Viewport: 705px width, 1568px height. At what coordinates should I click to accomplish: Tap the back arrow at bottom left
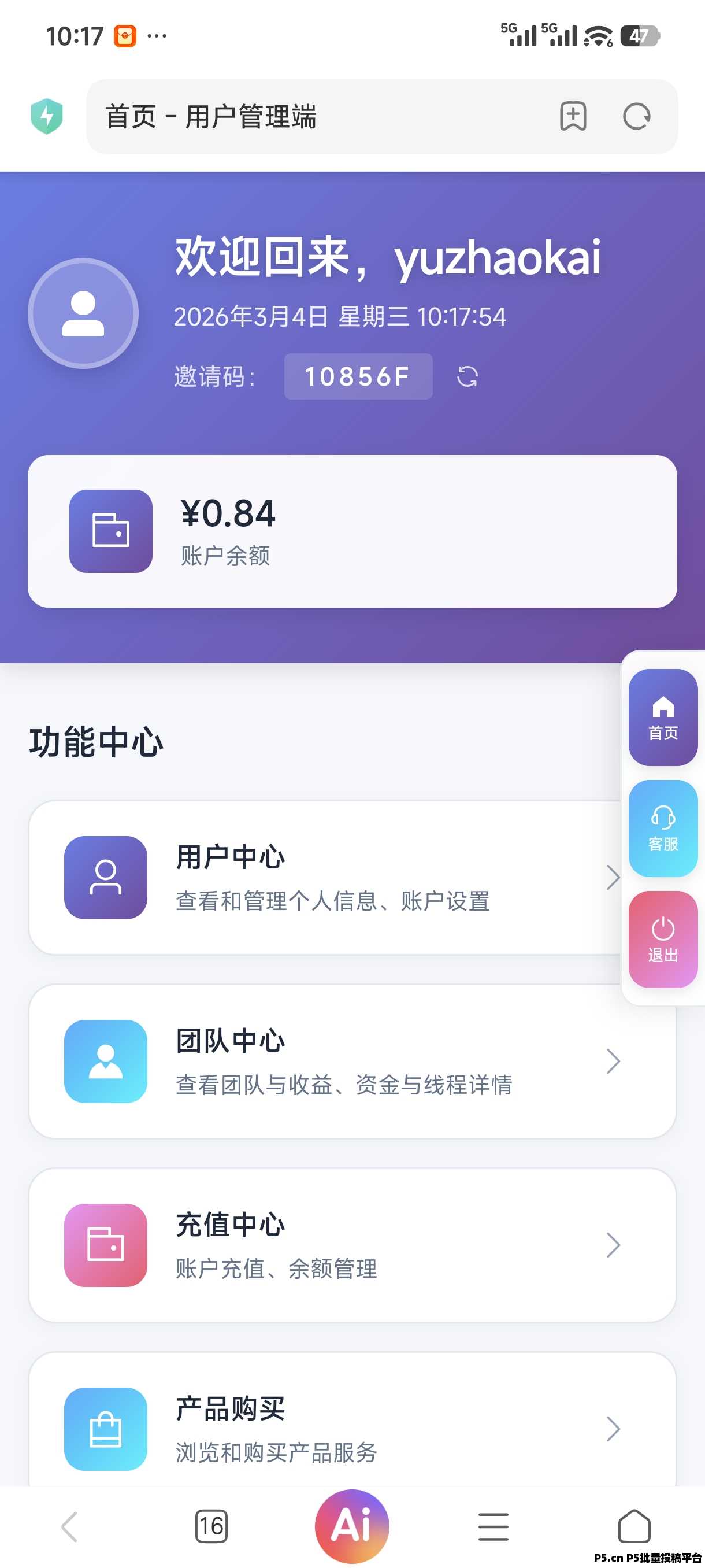point(69,1525)
